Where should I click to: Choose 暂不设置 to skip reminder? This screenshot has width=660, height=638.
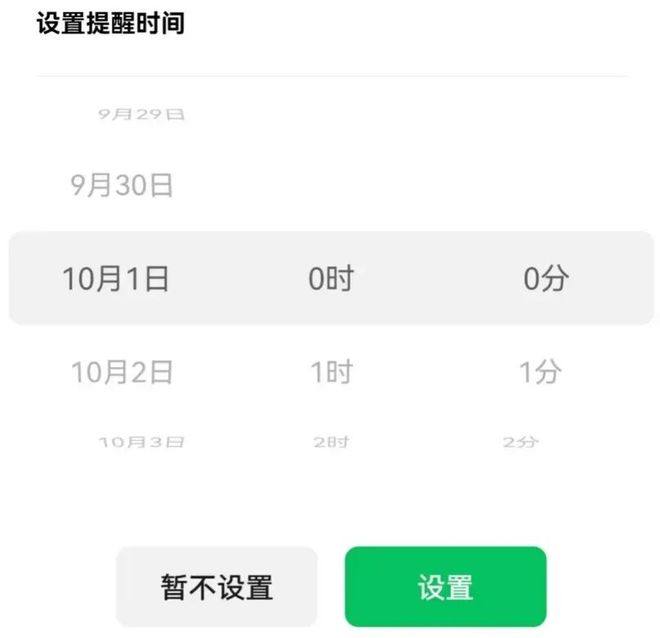pos(216,586)
